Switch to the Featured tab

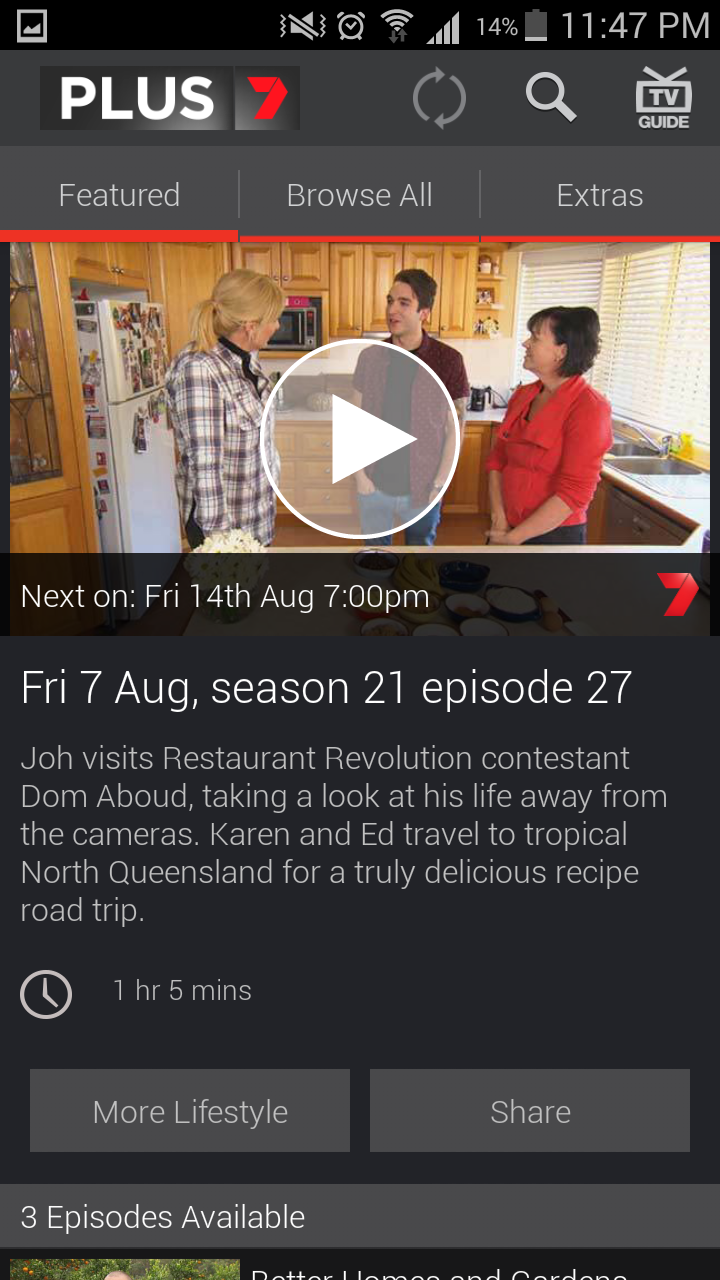point(119,195)
